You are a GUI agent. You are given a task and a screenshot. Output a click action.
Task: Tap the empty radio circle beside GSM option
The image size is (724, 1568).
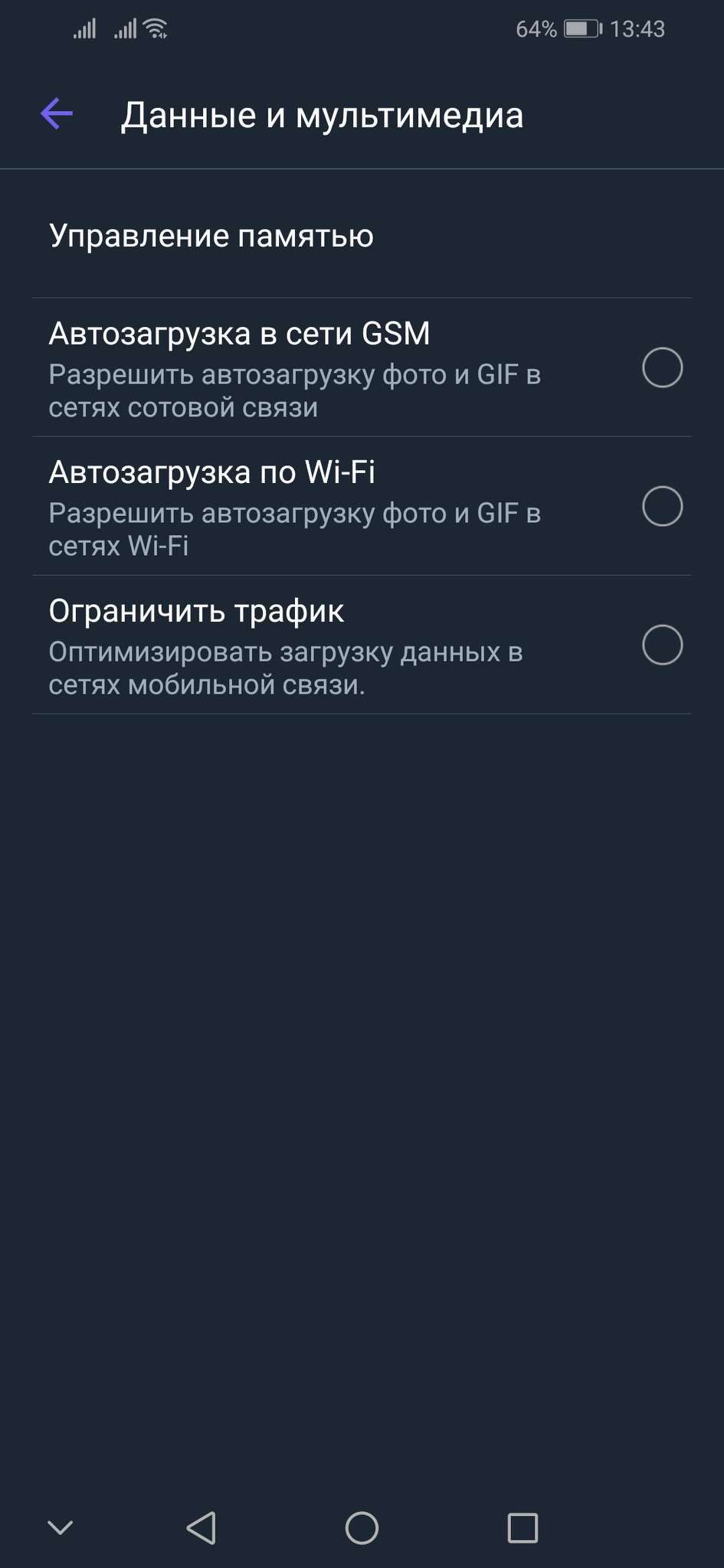tap(663, 368)
